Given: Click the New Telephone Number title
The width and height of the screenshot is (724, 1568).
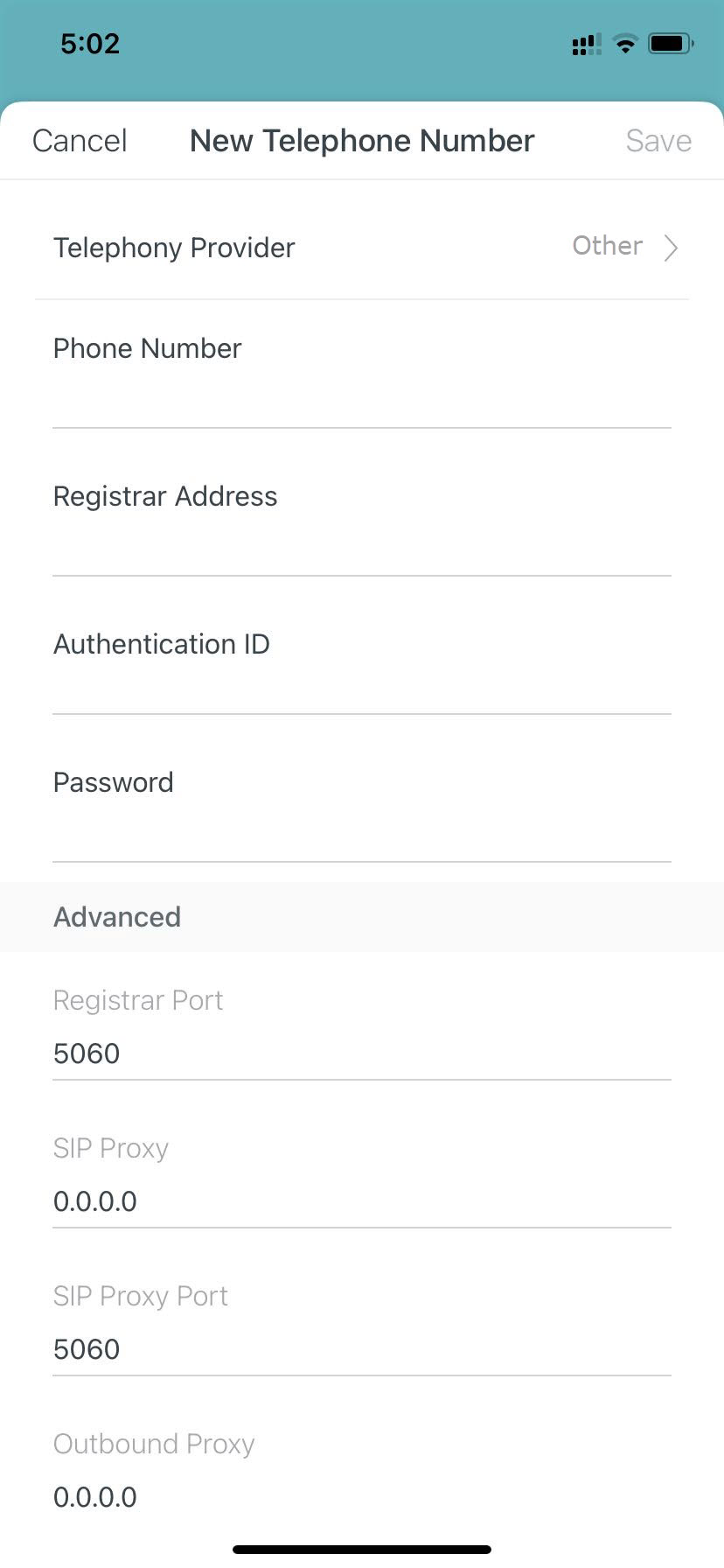Looking at the screenshot, I should coord(361,140).
